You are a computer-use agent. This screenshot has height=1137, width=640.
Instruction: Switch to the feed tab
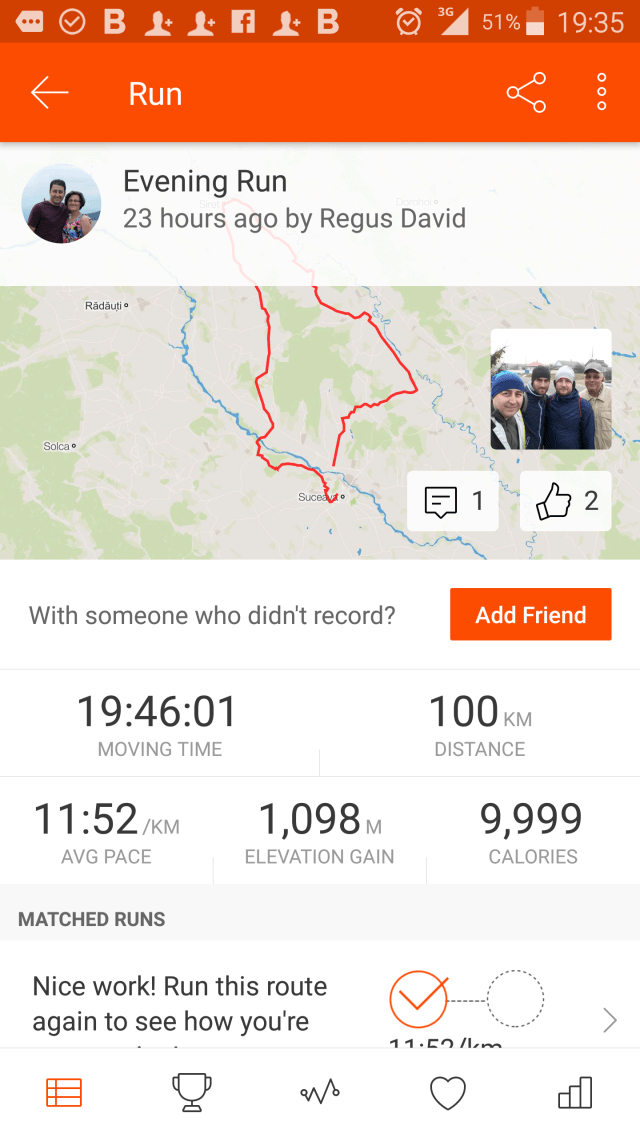click(64, 1093)
